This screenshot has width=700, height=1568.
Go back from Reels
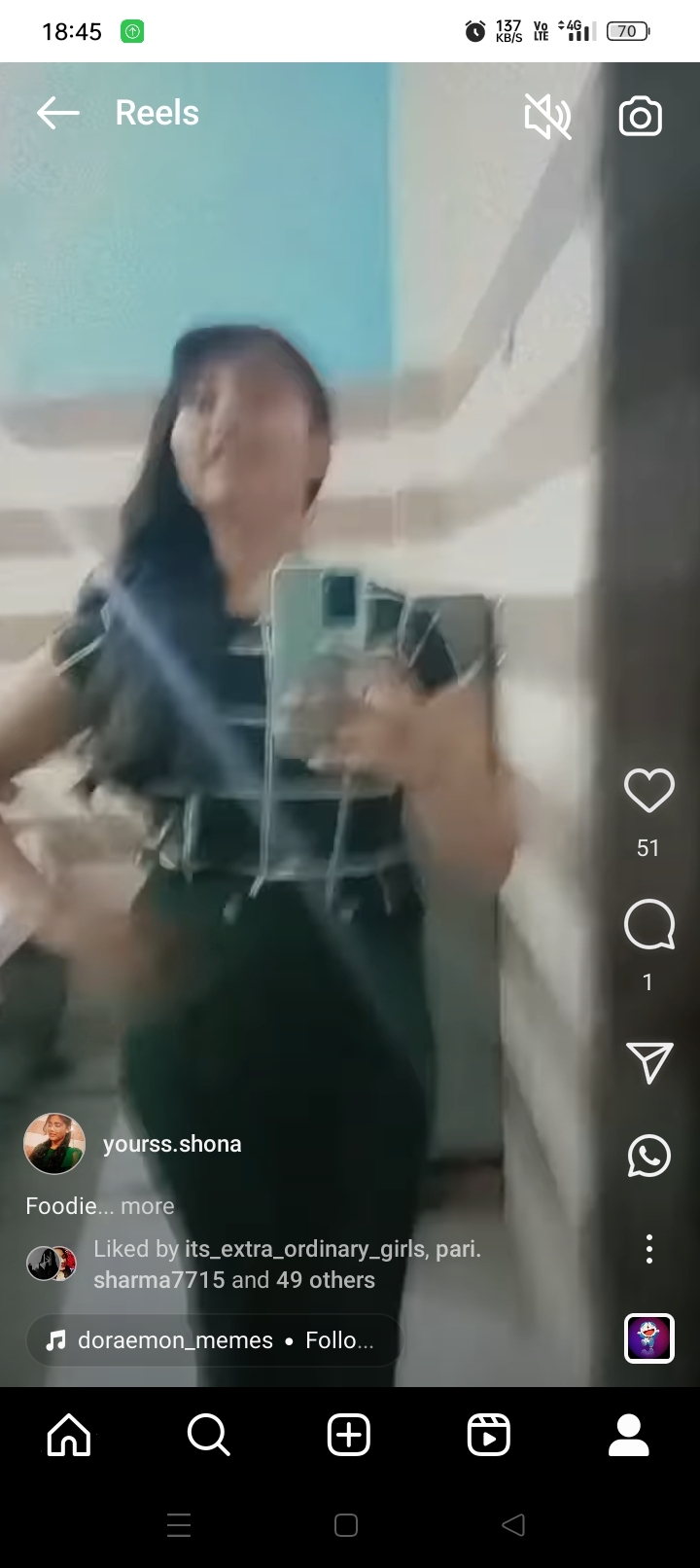(57, 114)
